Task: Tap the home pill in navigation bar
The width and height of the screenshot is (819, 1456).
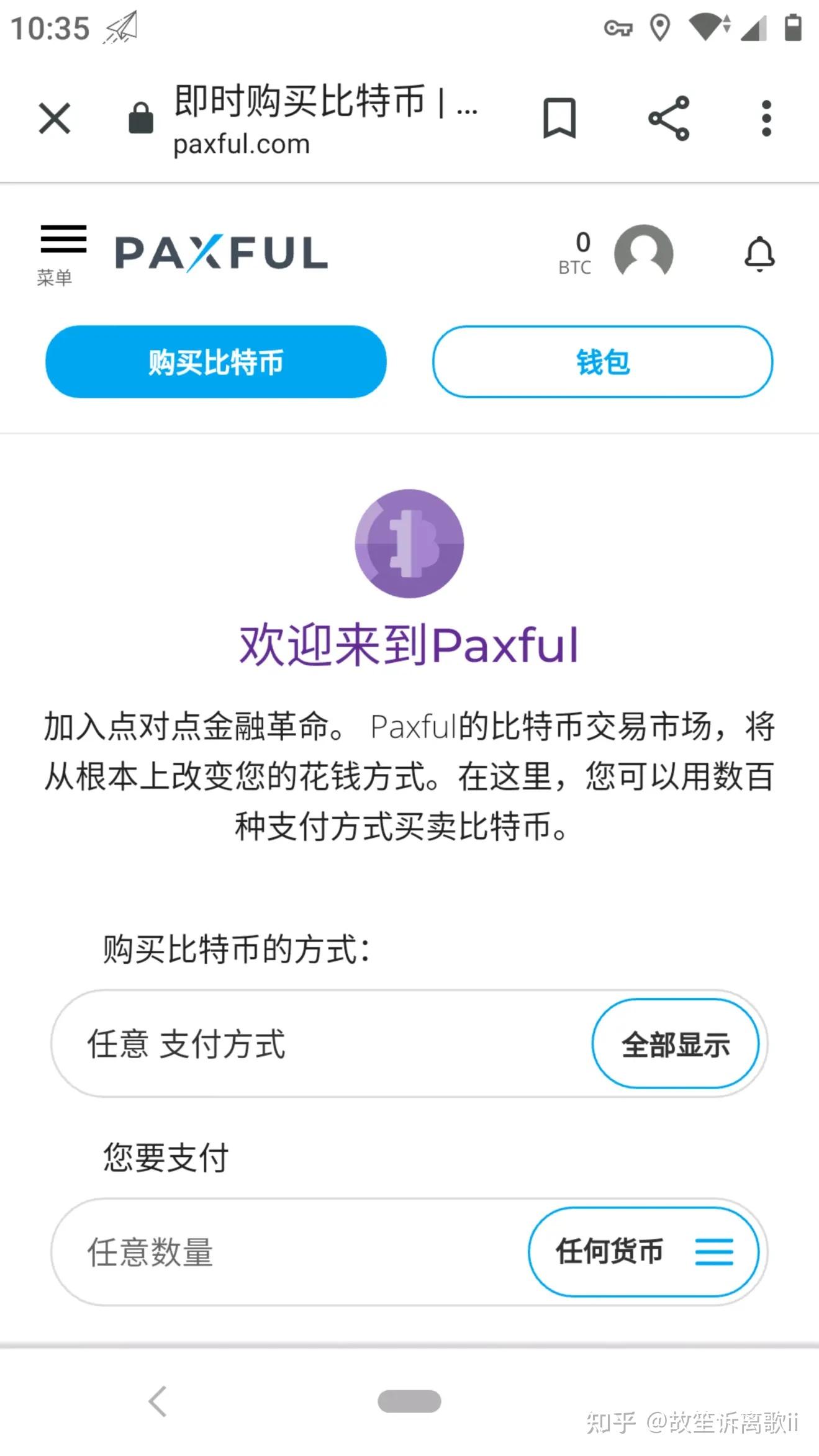Action: pyautogui.click(x=409, y=1401)
